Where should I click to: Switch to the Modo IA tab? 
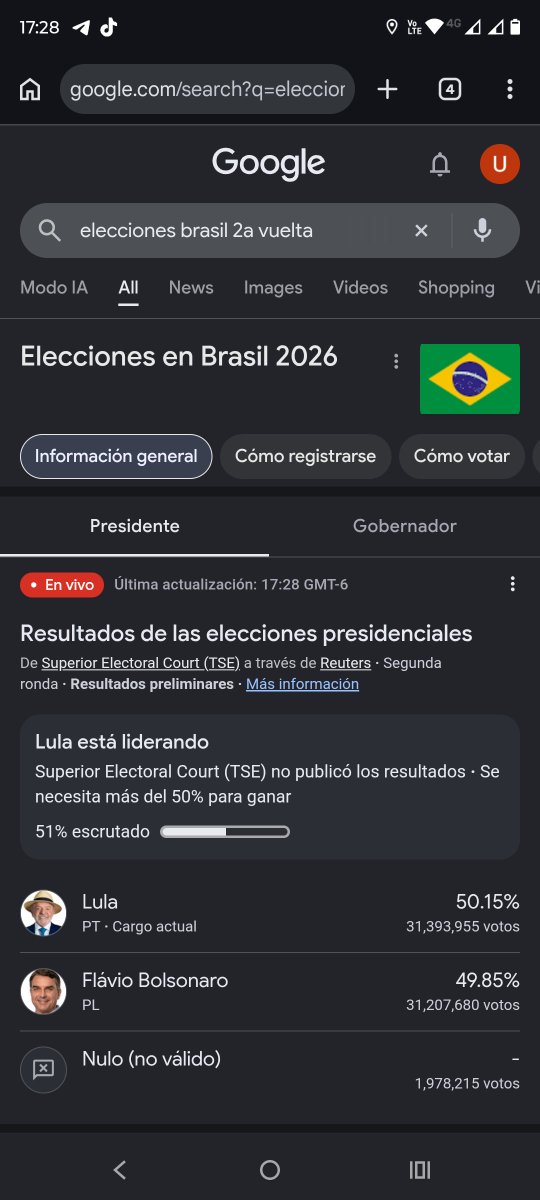pos(54,288)
